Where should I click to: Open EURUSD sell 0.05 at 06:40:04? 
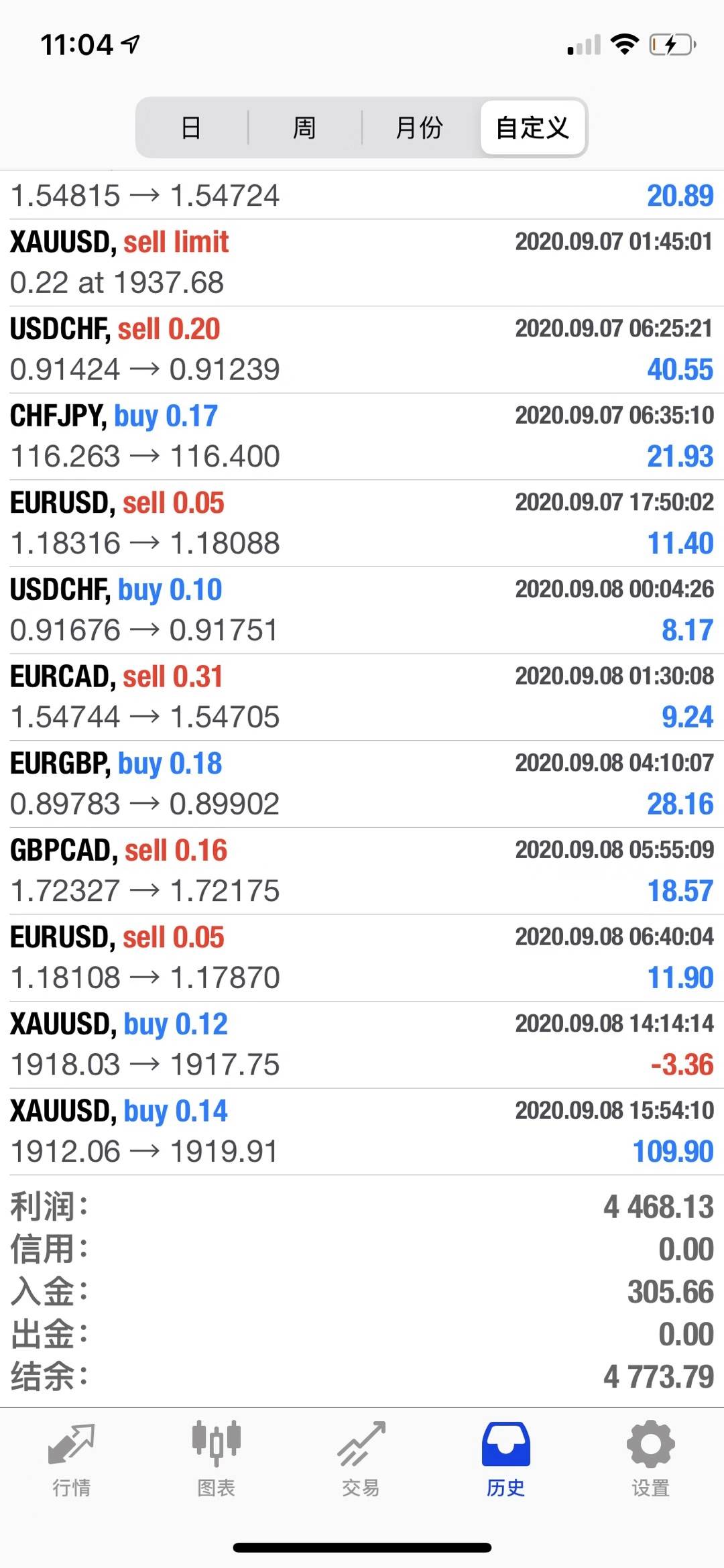pos(362,957)
